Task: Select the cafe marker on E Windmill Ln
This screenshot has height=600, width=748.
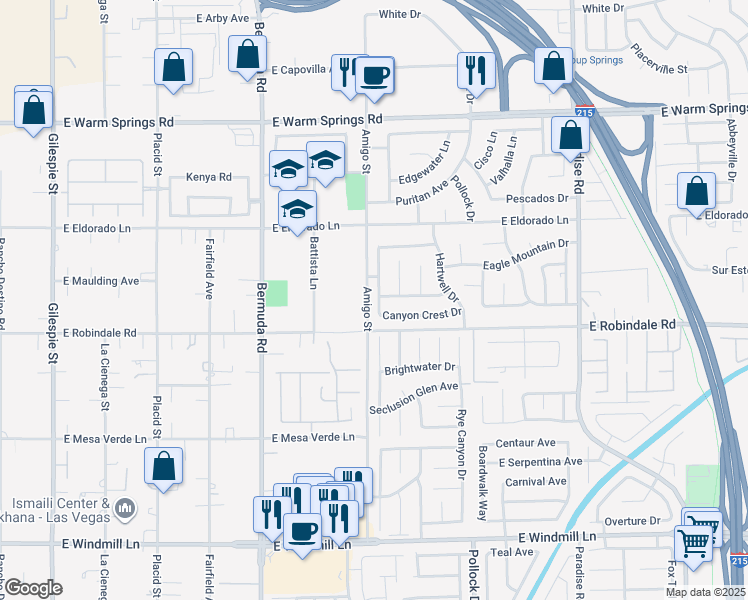Action: point(302,536)
